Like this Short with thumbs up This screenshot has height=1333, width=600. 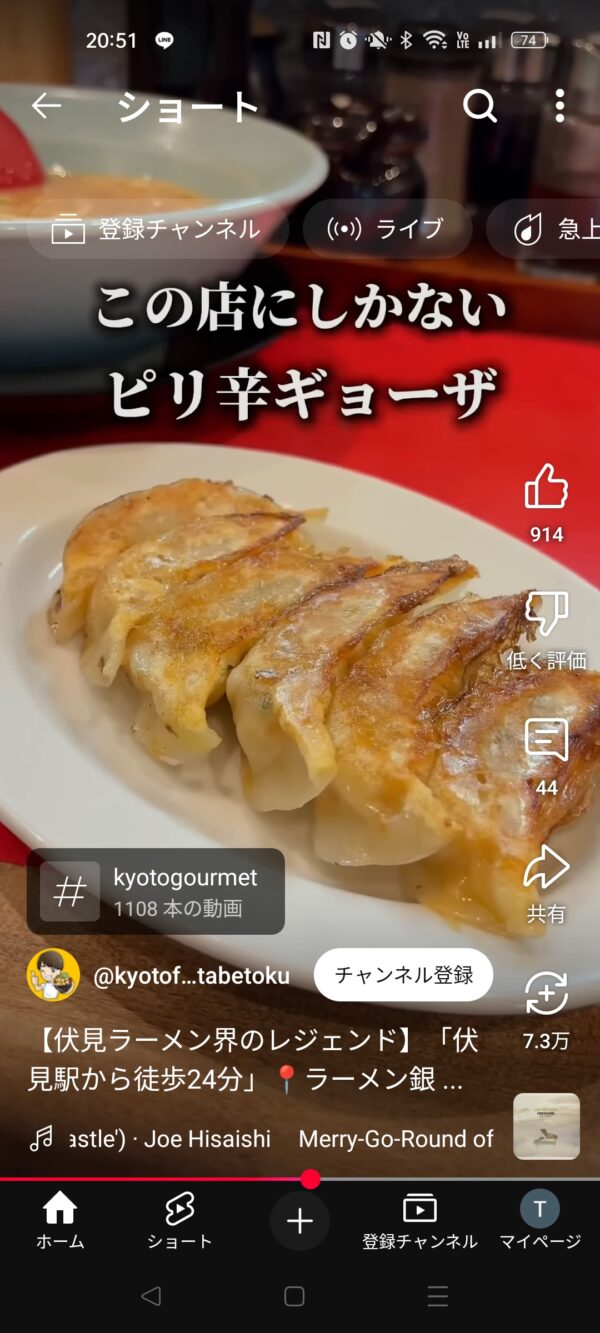click(546, 503)
